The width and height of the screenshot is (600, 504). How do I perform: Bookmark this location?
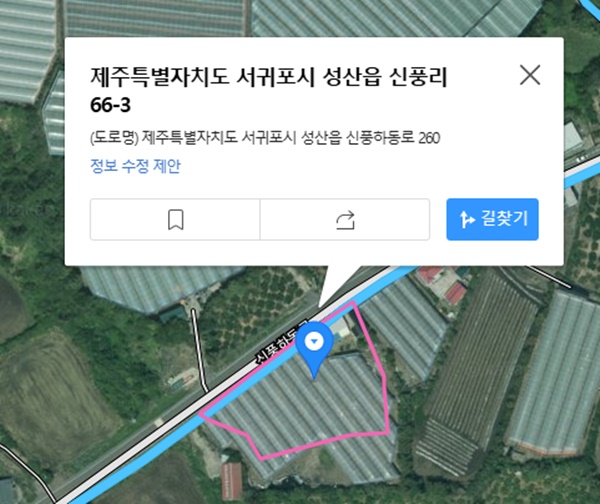(175, 220)
